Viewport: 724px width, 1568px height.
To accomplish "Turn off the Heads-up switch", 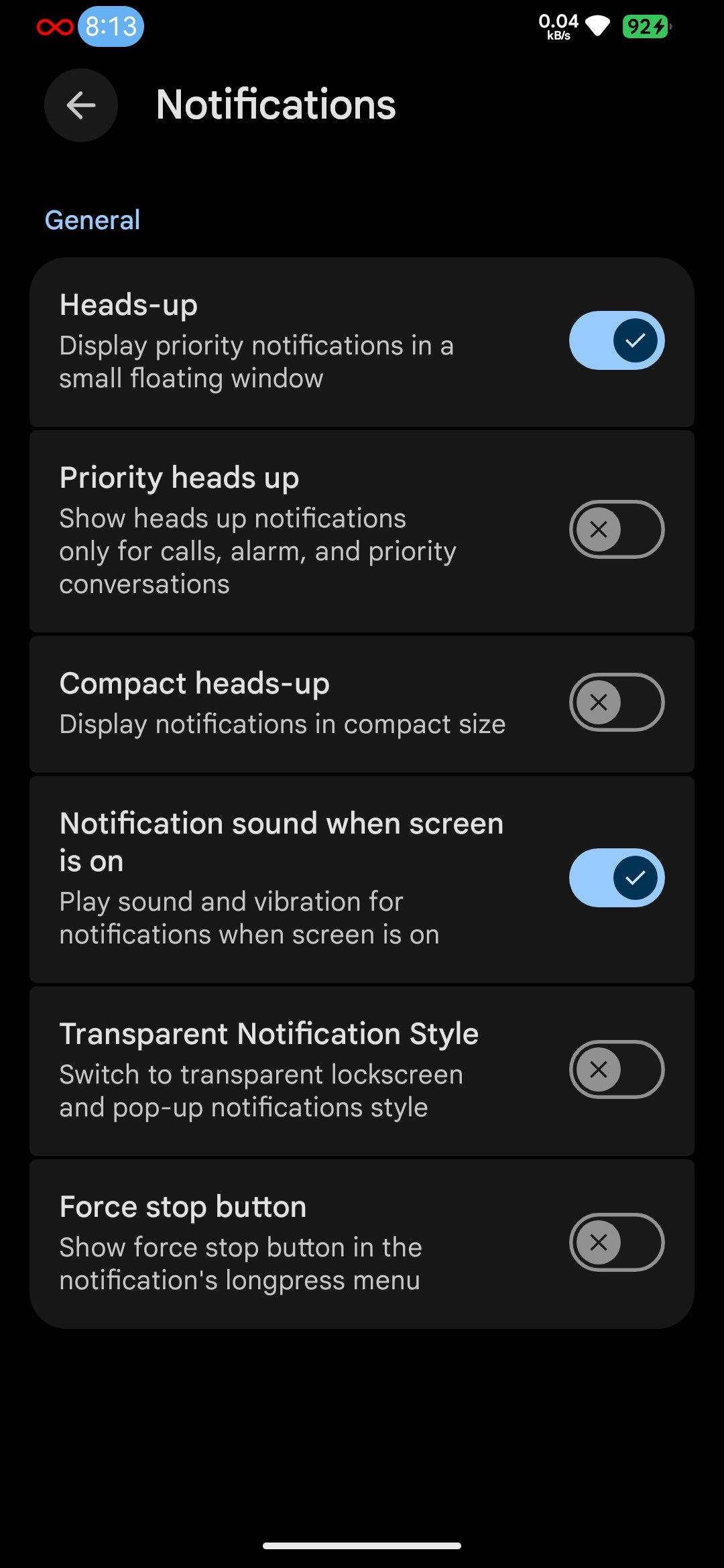I will pos(617,340).
